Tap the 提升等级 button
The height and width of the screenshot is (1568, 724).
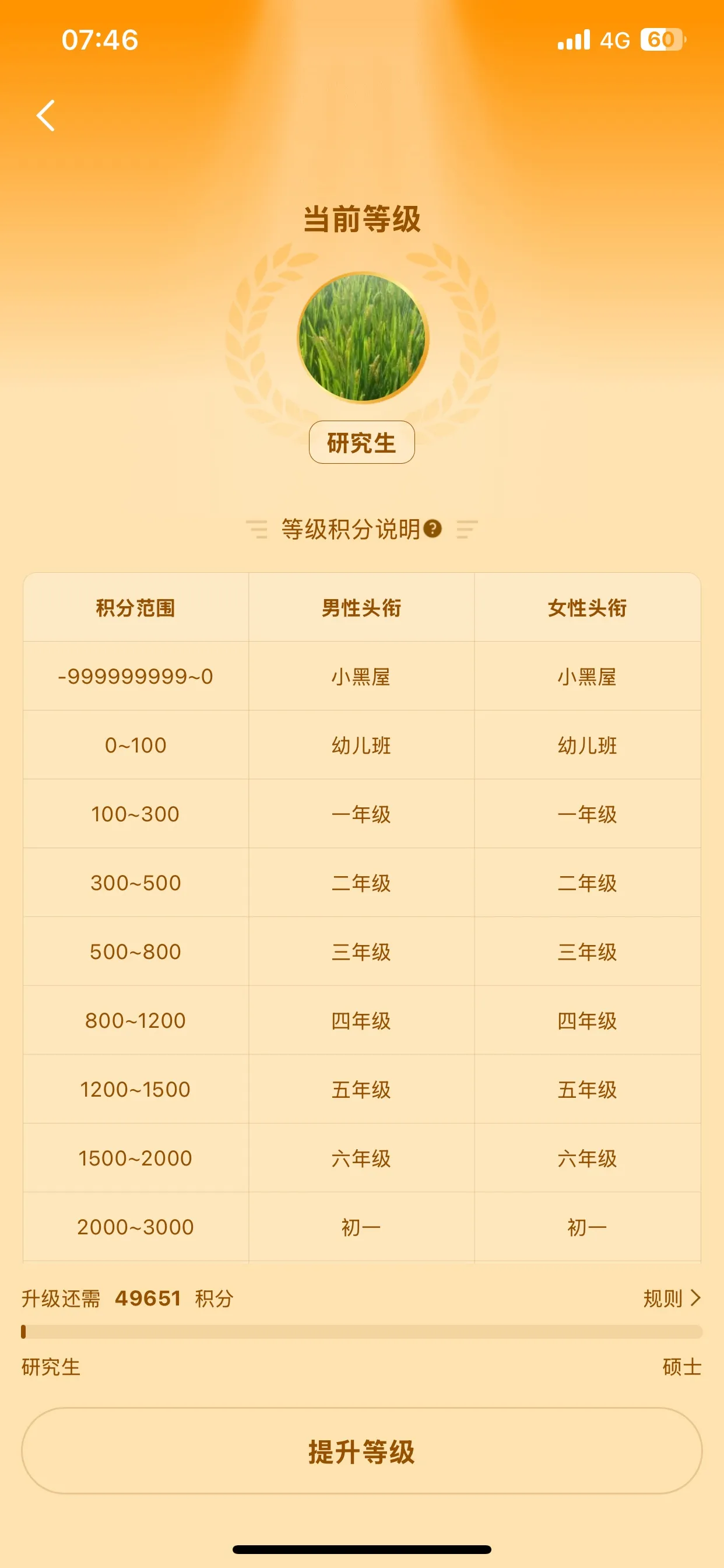pyautogui.click(x=362, y=1451)
